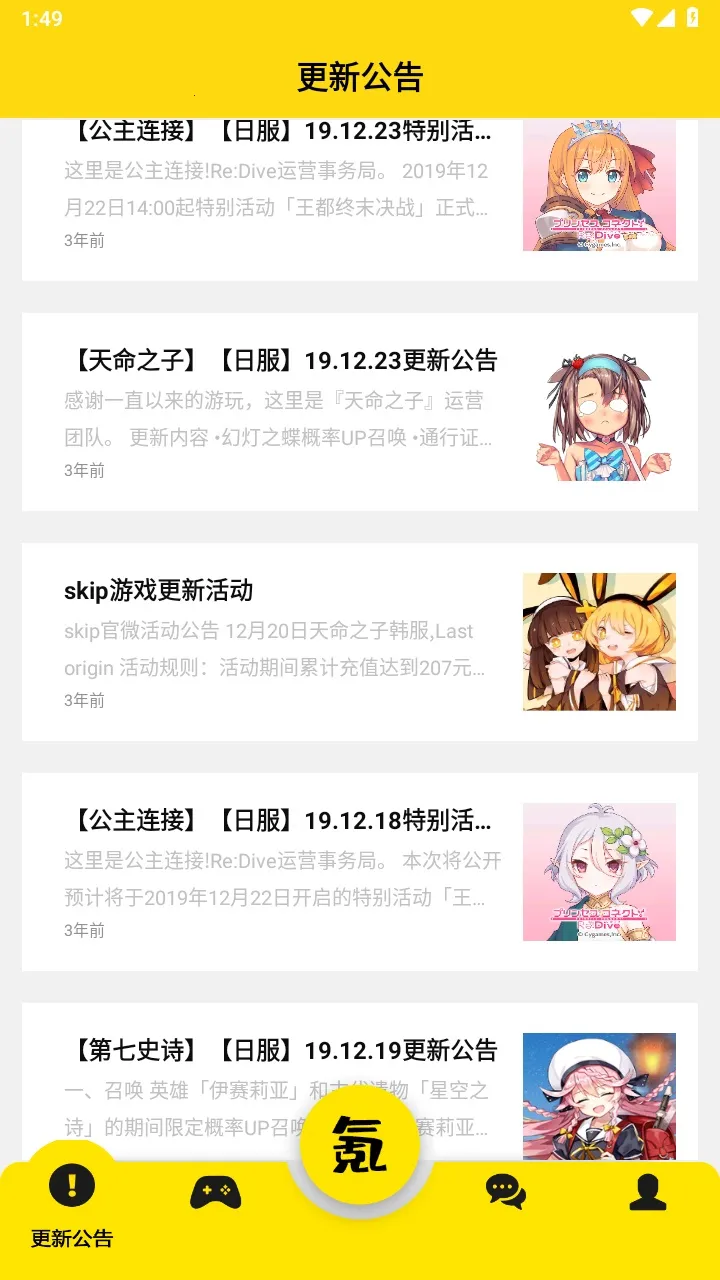The image size is (720, 1280).
Task: Tap the 3年前 timestamp on the first announcement
Action: (x=84, y=240)
